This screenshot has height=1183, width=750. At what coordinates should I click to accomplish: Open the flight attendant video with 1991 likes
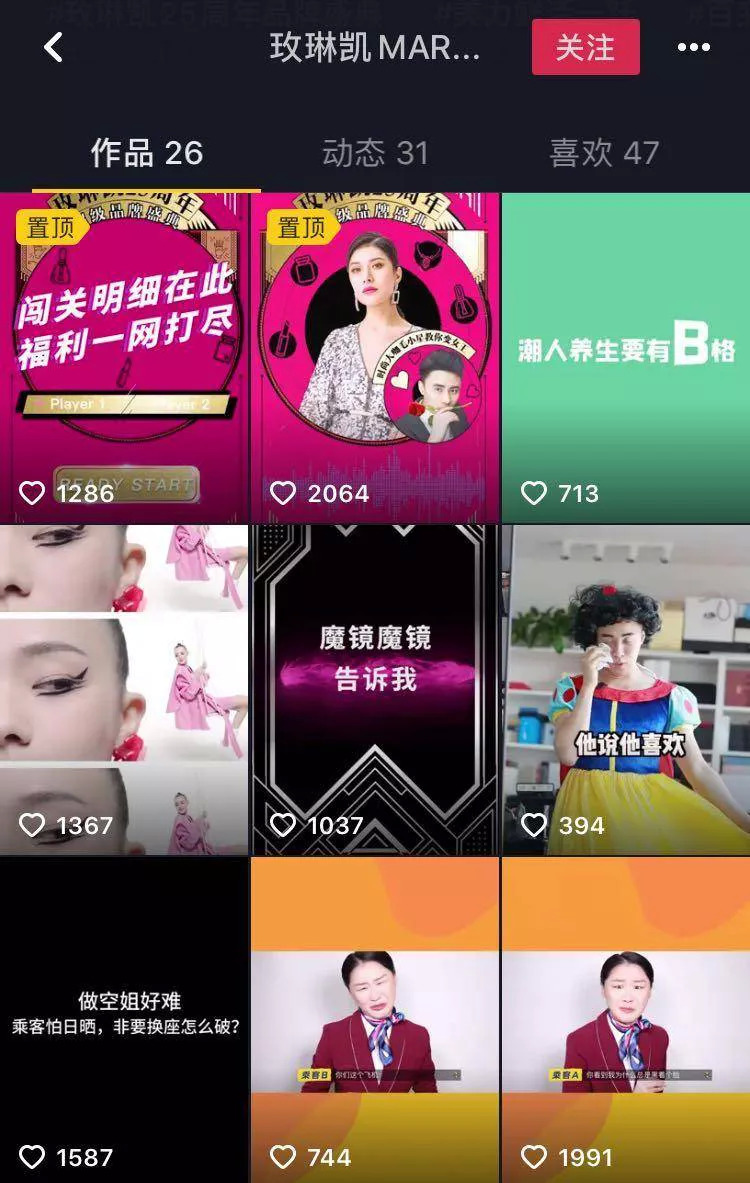[626, 1020]
